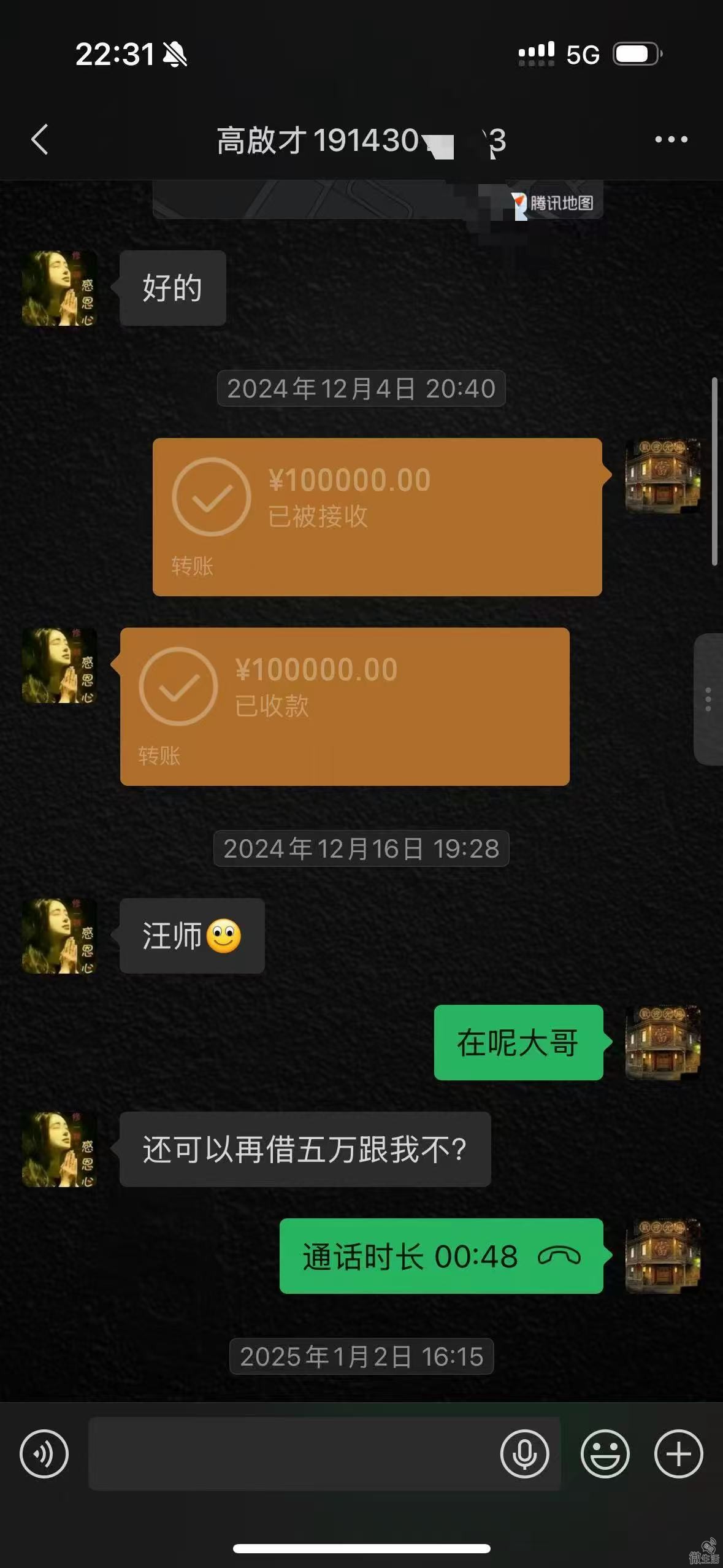The image size is (723, 1568).
Task: Open the received ¥100000.00 transfer marked 已收款
Action: point(345,706)
